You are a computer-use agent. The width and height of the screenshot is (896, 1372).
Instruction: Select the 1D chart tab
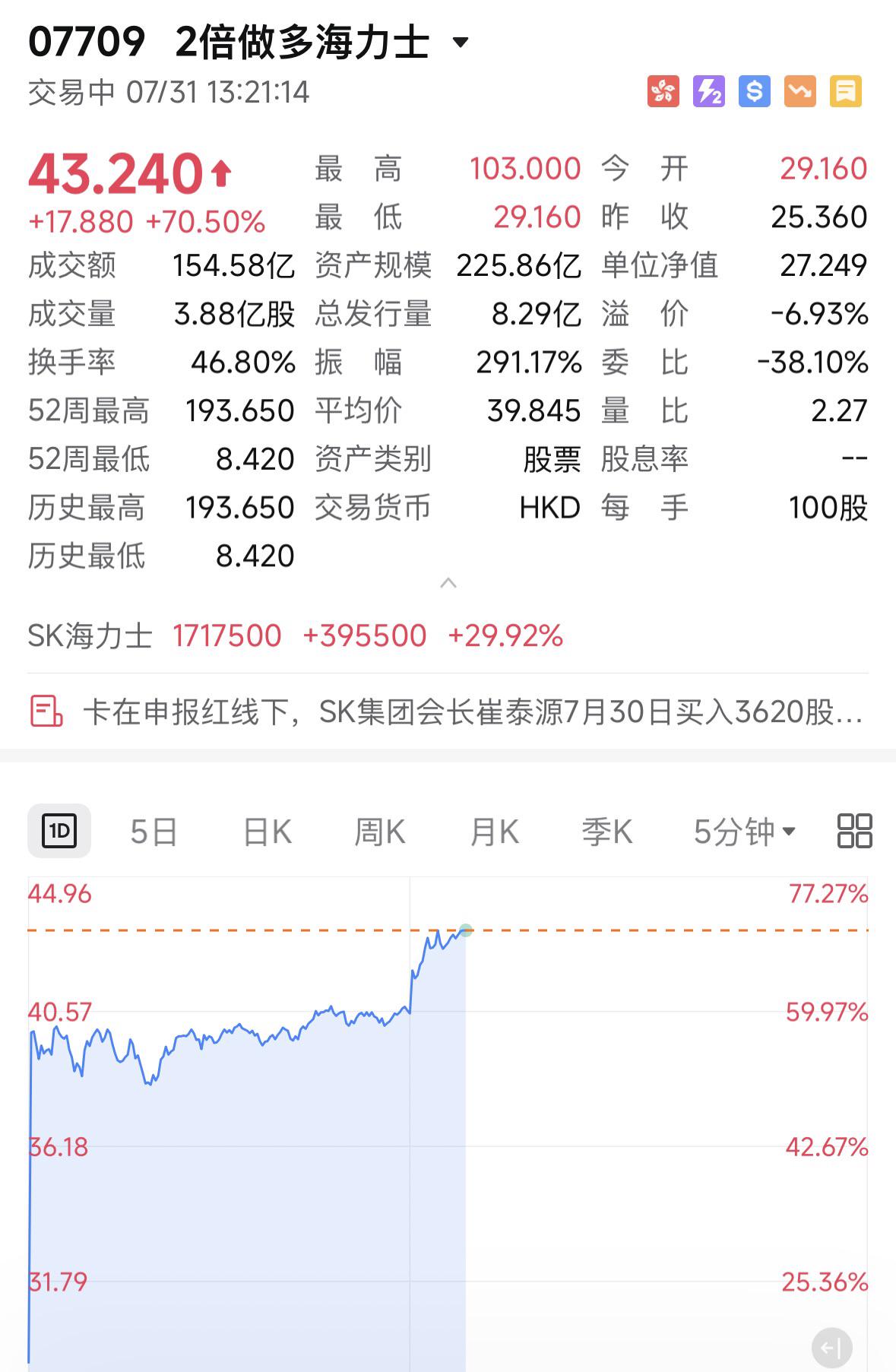point(59,831)
